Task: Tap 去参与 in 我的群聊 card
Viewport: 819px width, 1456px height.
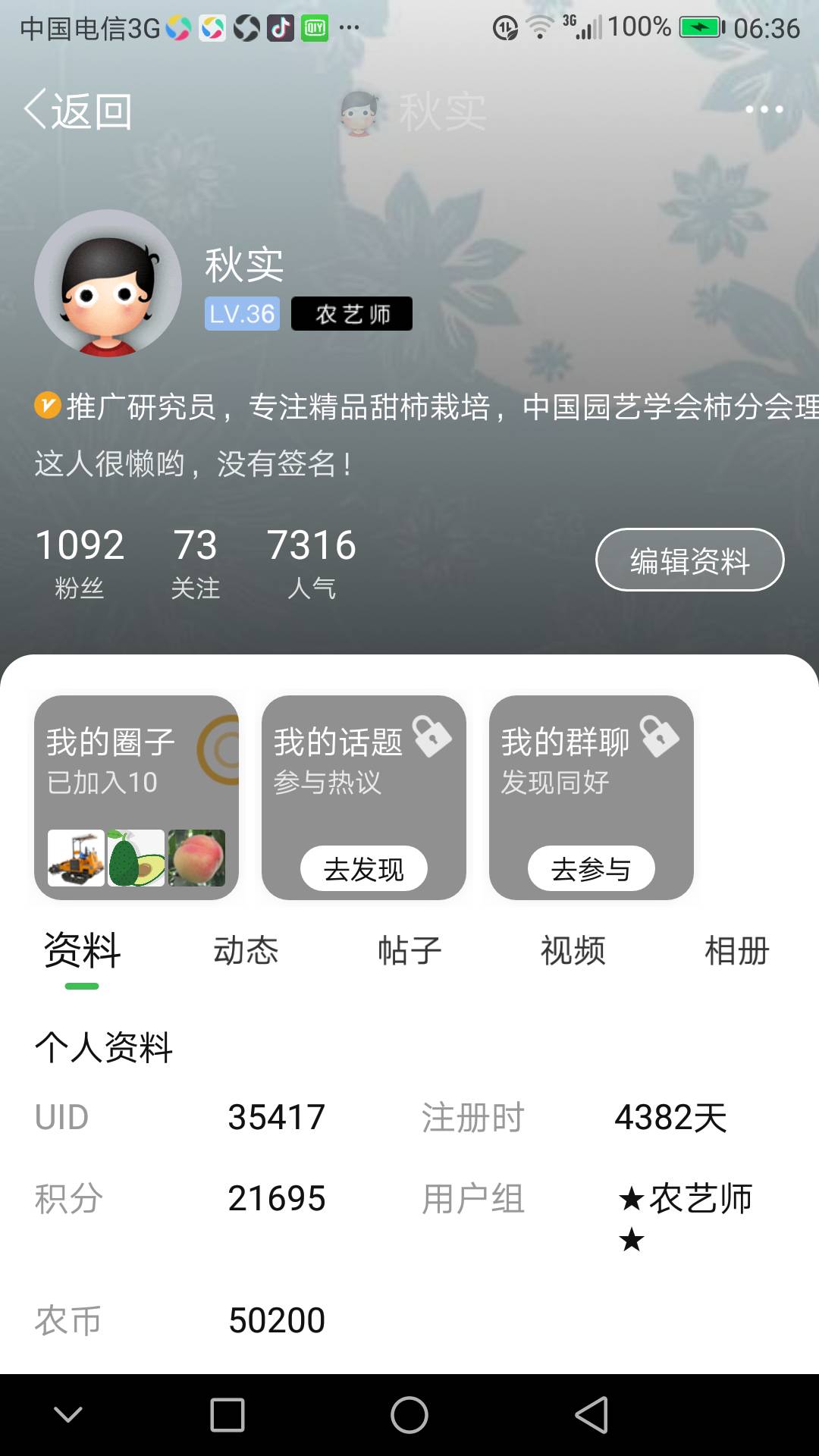Action: coord(591,869)
